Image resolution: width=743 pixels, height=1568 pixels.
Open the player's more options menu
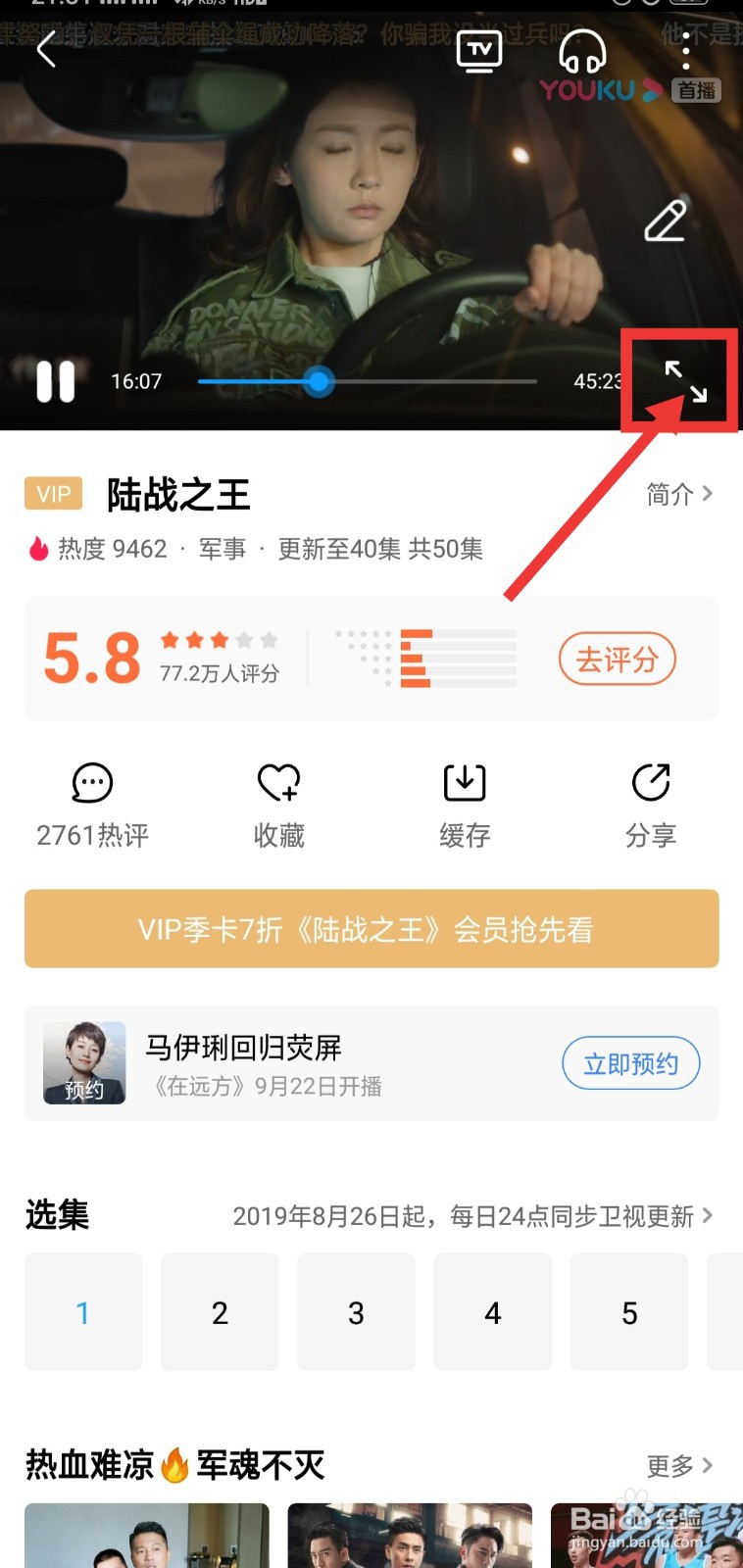[x=684, y=53]
